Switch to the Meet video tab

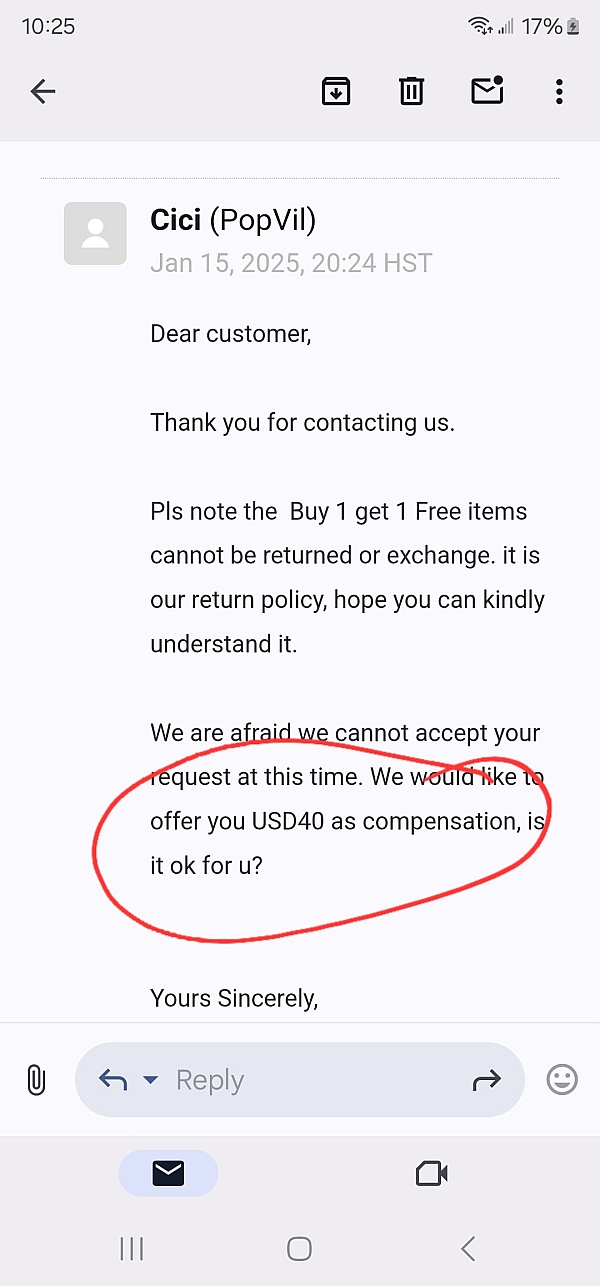tap(431, 1173)
